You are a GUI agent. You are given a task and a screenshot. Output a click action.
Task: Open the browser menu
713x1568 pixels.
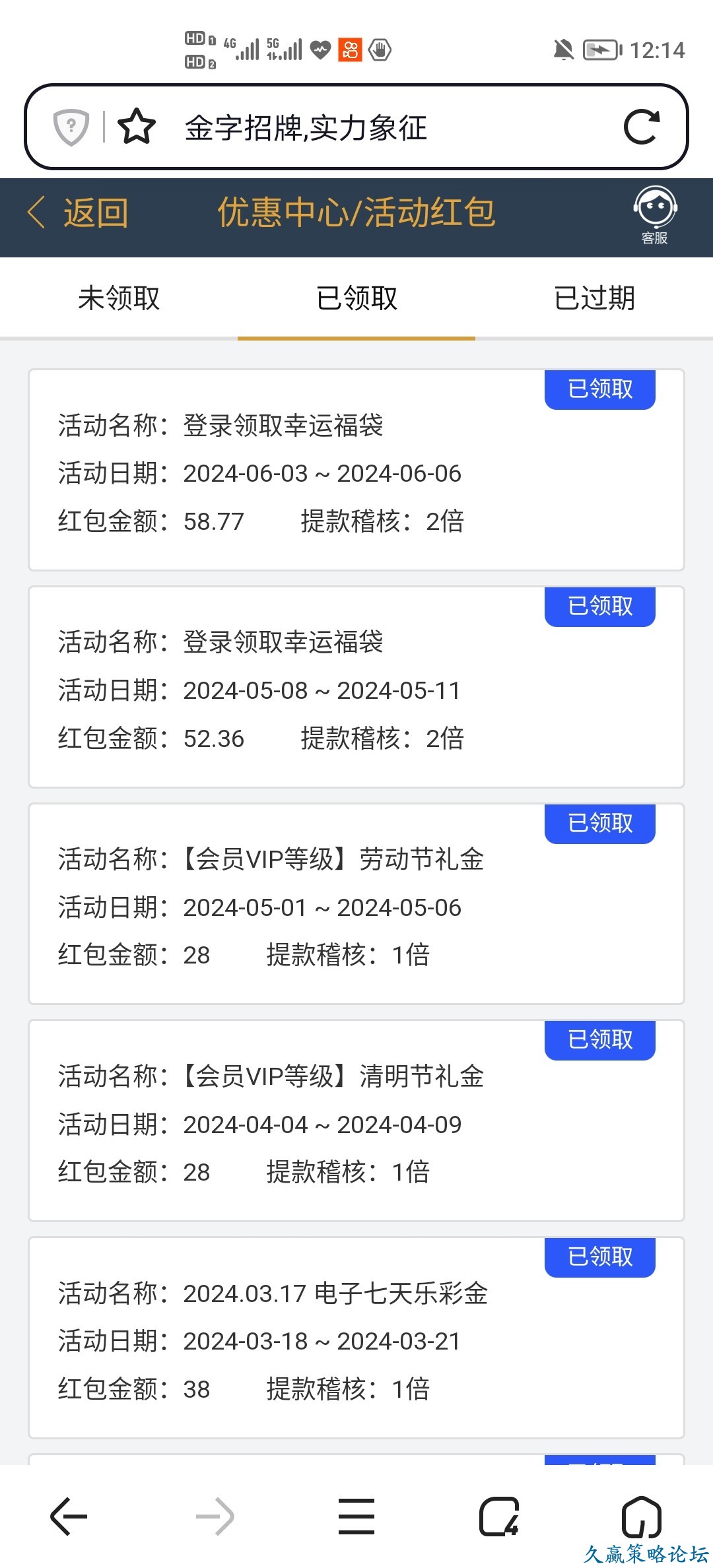[x=356, y=1517]
